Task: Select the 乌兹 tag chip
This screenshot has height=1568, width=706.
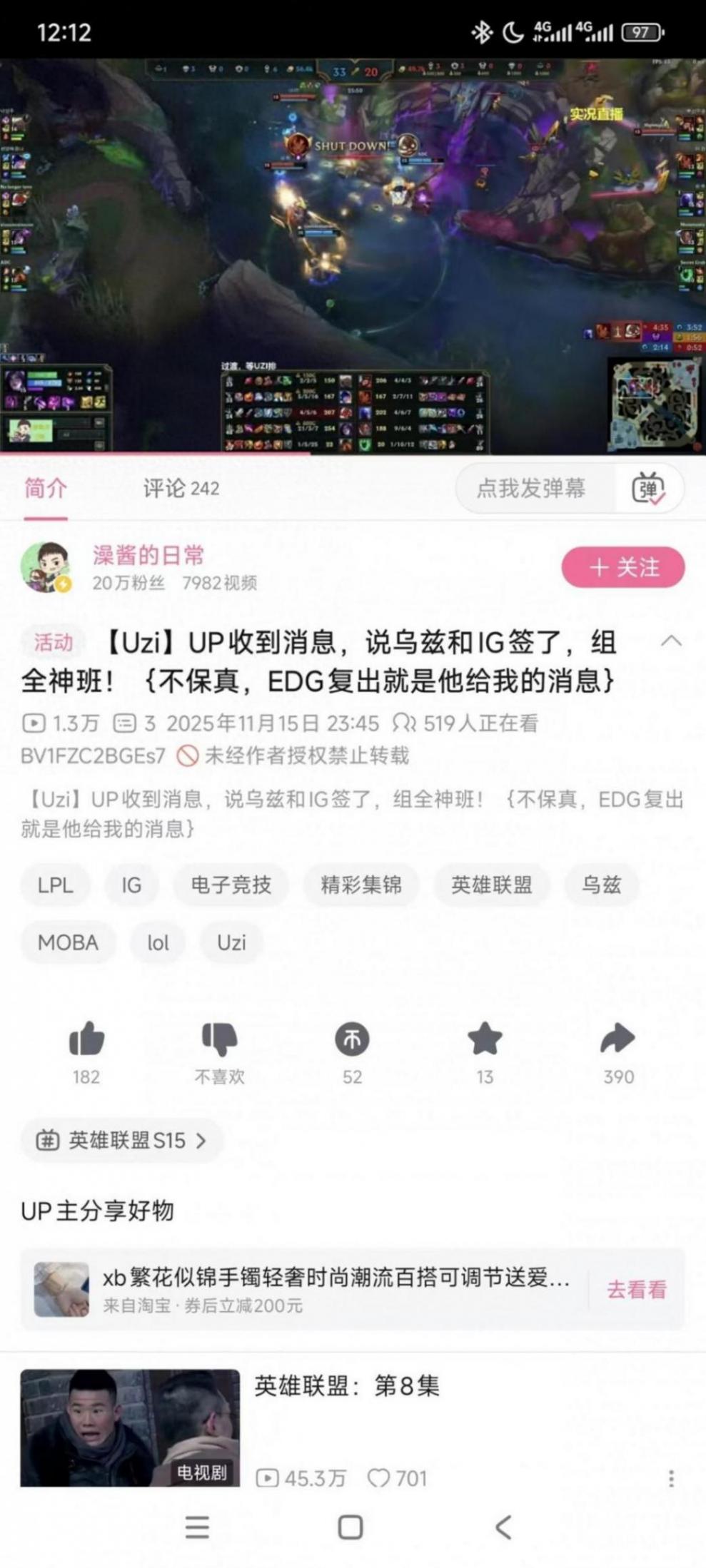Action: [x=600, y=885]
